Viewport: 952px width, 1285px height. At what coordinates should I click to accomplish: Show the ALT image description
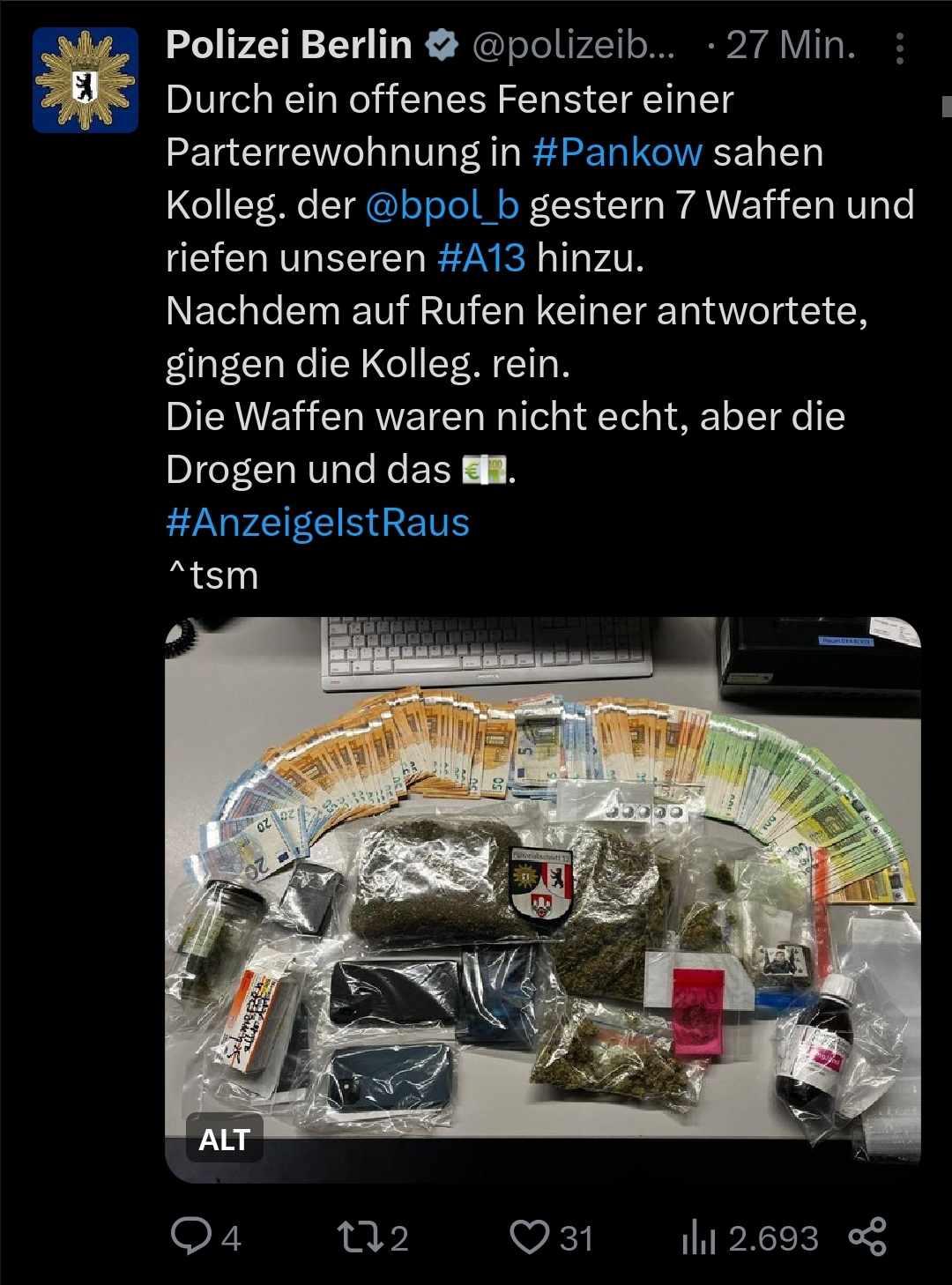(x=224, y=1140)
